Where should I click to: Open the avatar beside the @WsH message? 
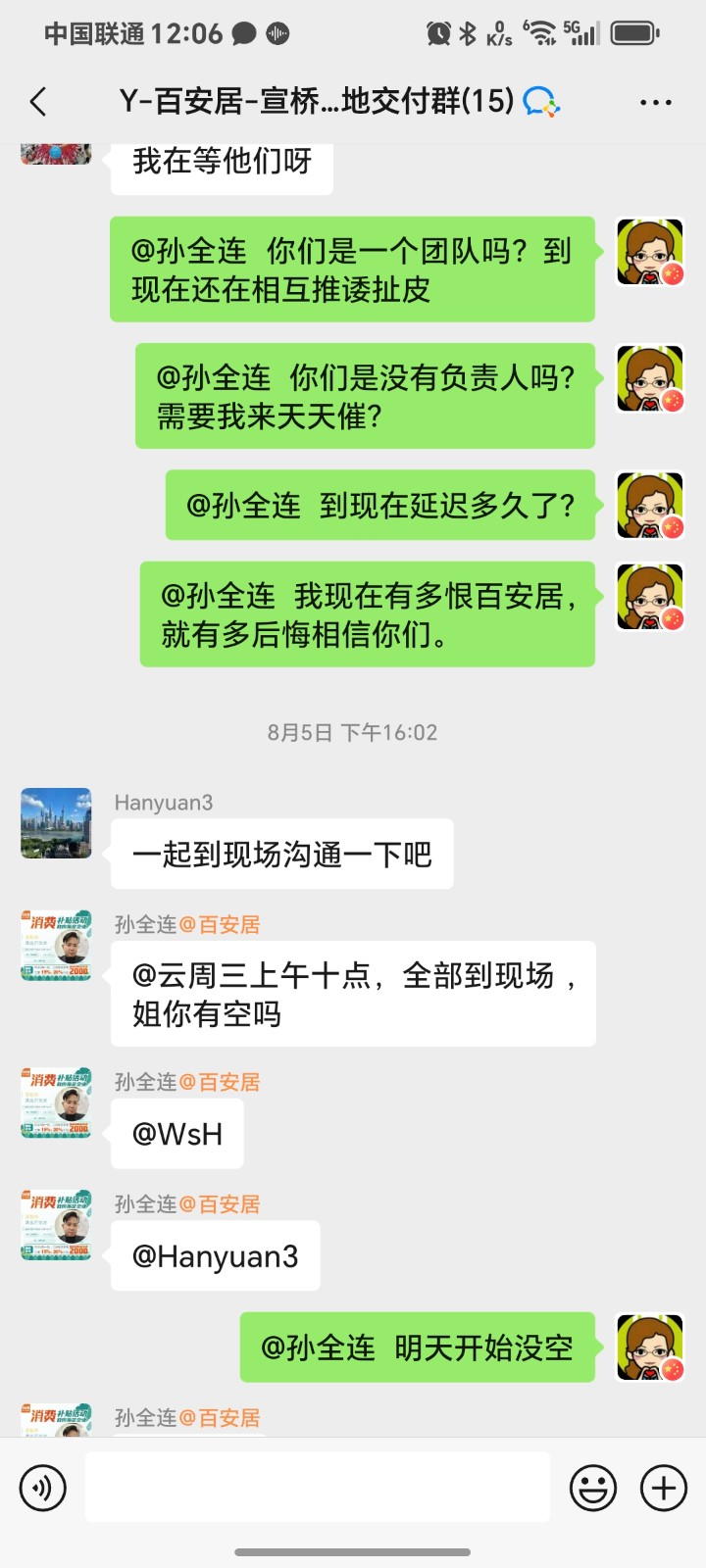pos(57,1103)
